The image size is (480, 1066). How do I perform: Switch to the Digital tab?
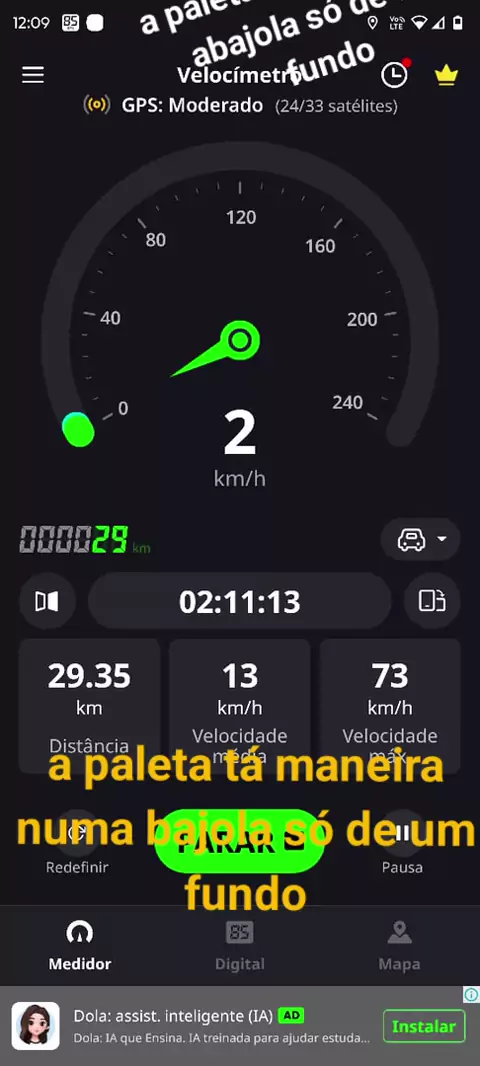point(239,946)
